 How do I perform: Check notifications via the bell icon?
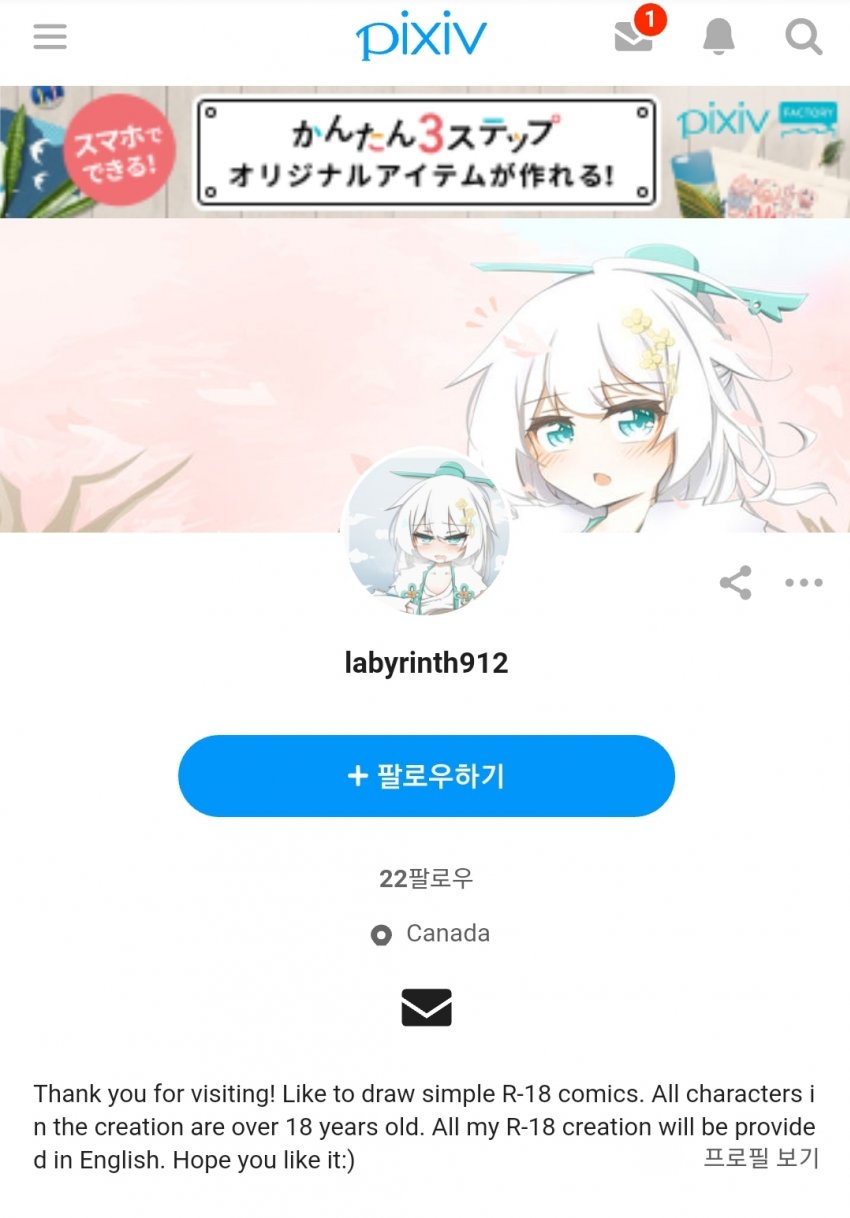(718, 37)
